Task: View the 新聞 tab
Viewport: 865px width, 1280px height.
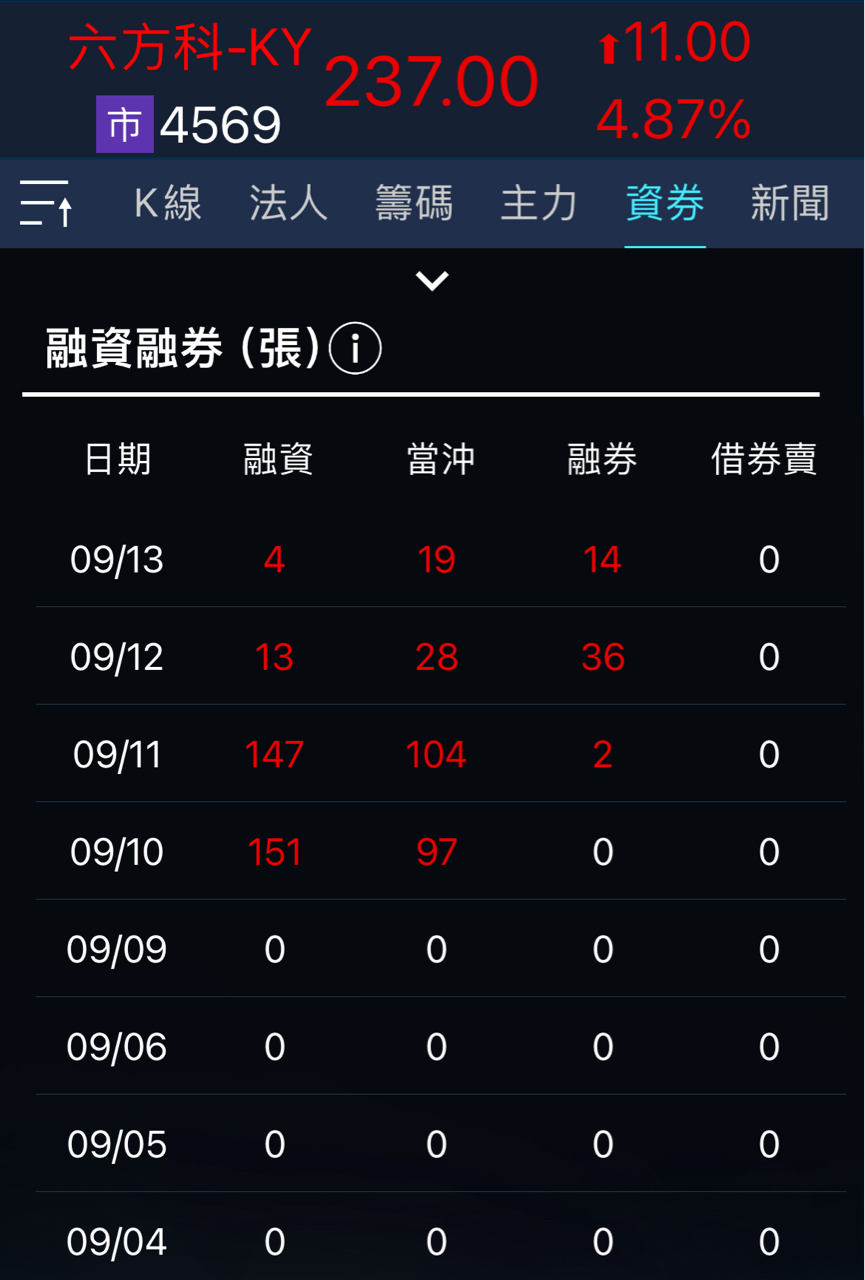Action: point(790,203)
